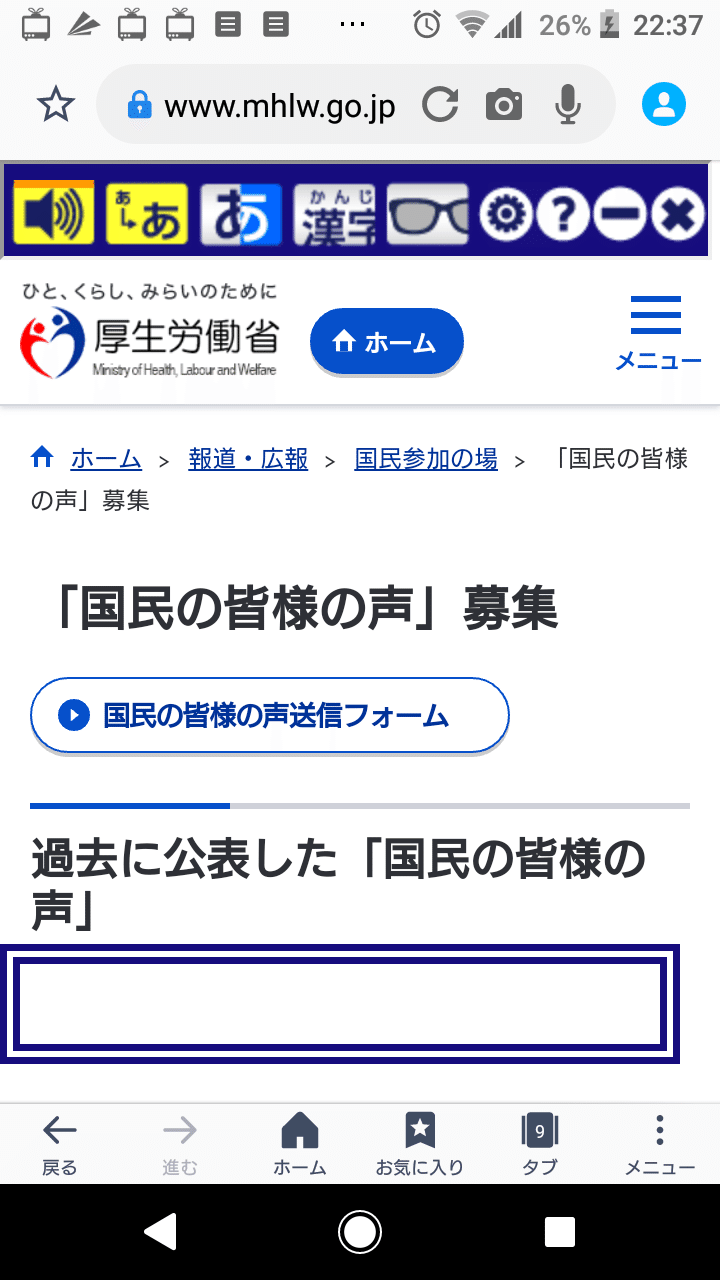Open the browser メニュー options

(660, 1140)
